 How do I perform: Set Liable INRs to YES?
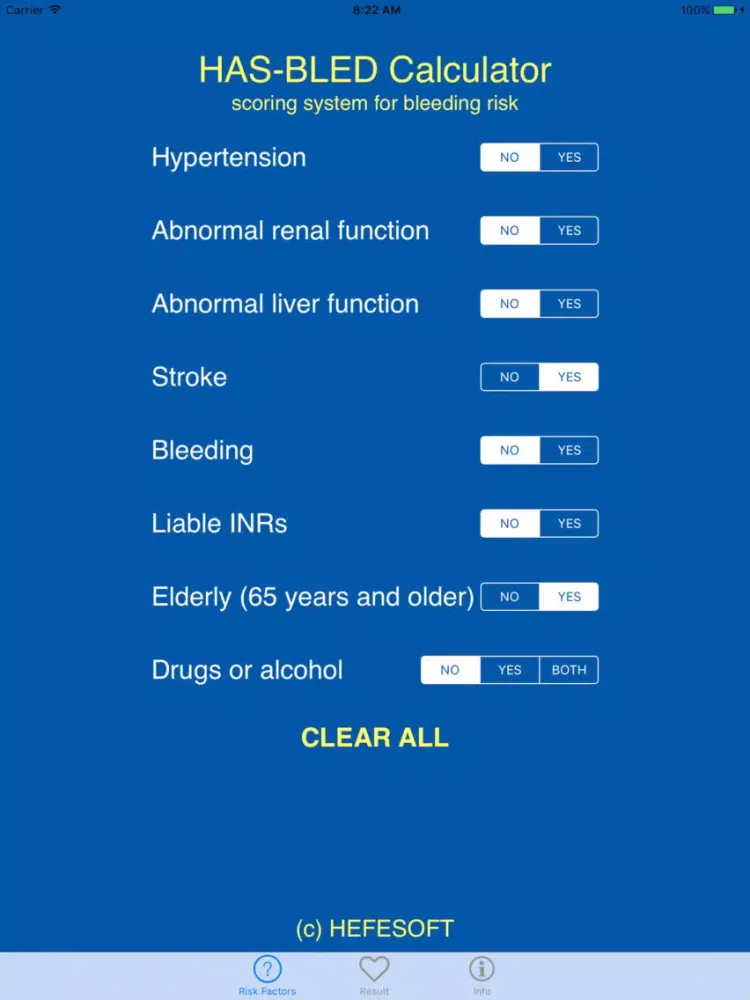(x=569, y=523)
